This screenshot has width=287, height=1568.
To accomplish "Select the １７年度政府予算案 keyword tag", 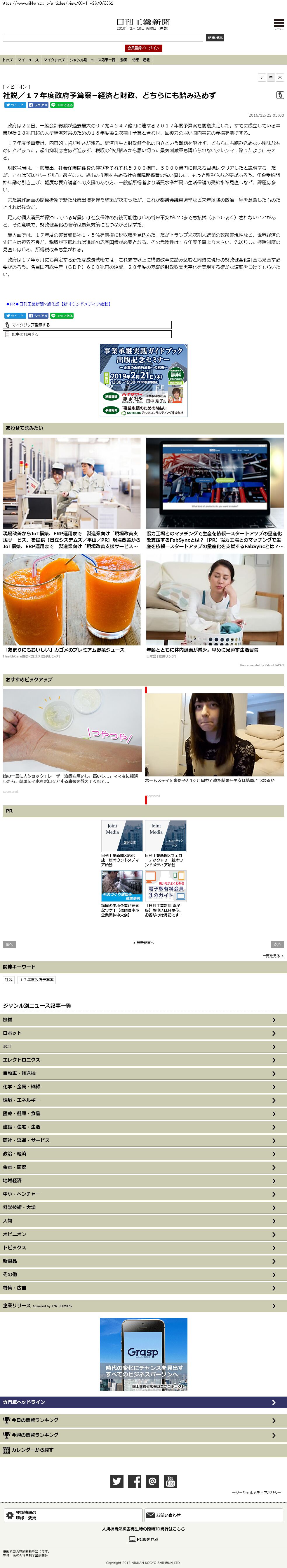I will (36, 979).
